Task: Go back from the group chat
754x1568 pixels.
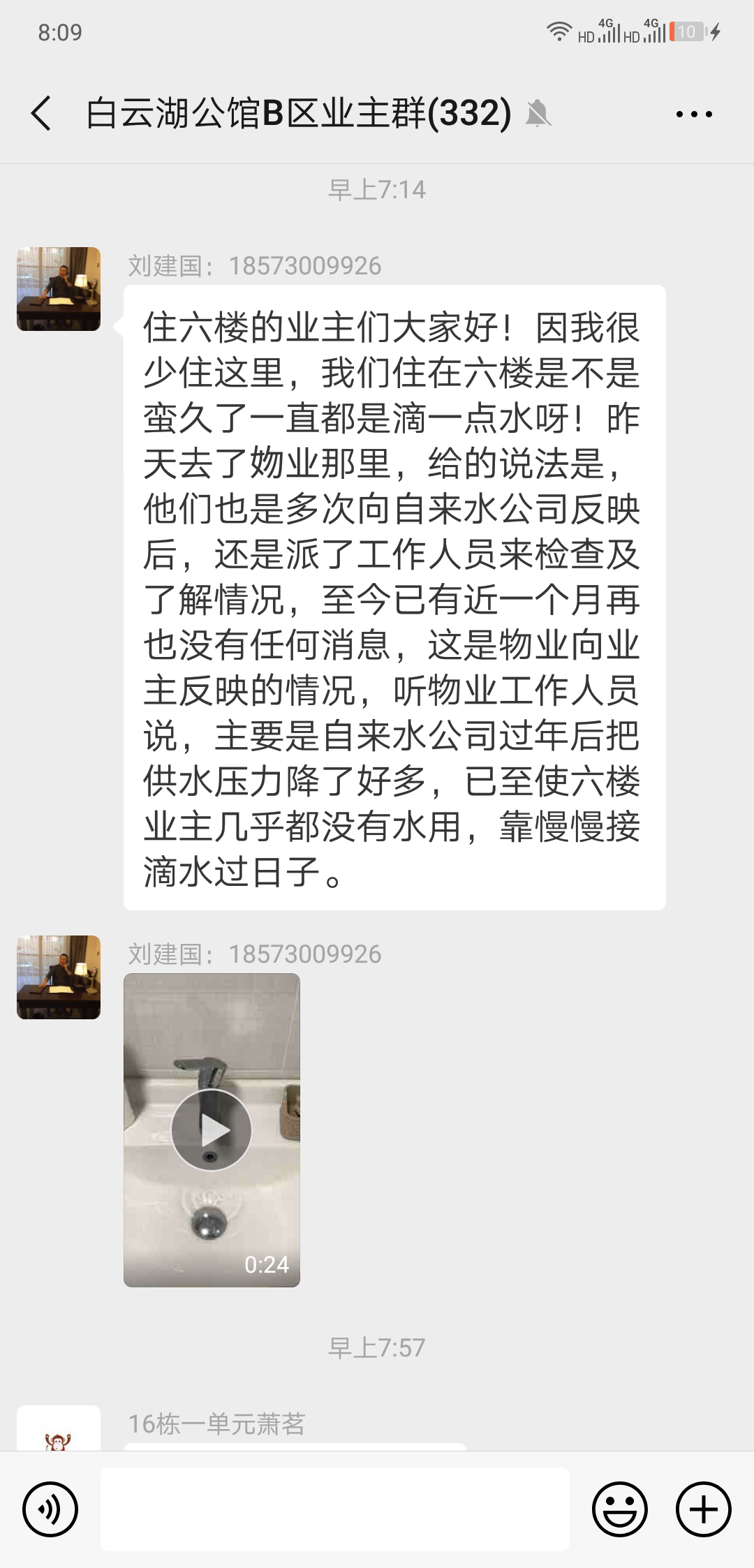Action: (42, 113)
